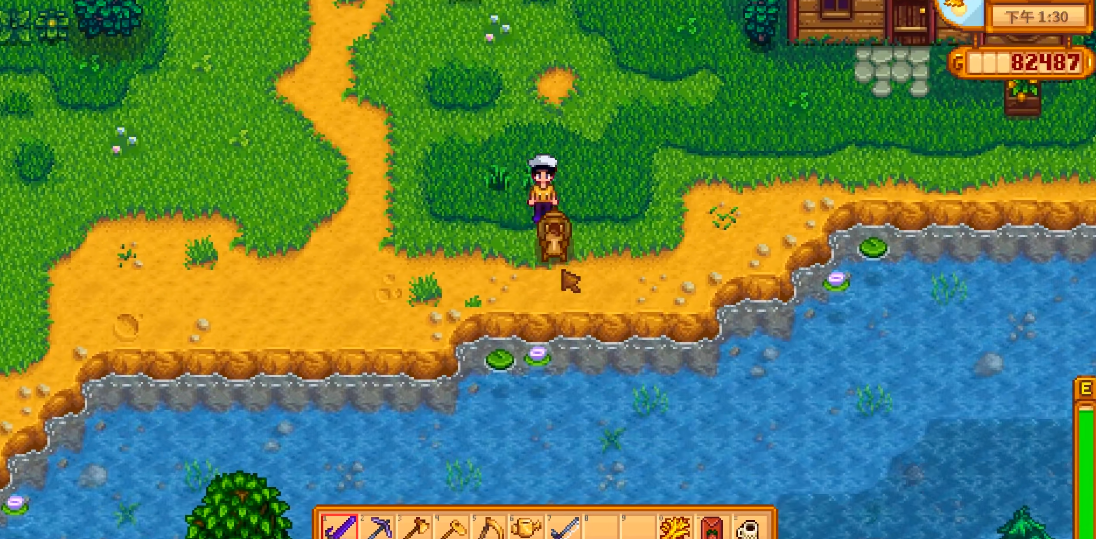Viewport: 1096px width, 539px height.
Task: Select the sword in the first toolbar slot
Action: tap(339, 527)
